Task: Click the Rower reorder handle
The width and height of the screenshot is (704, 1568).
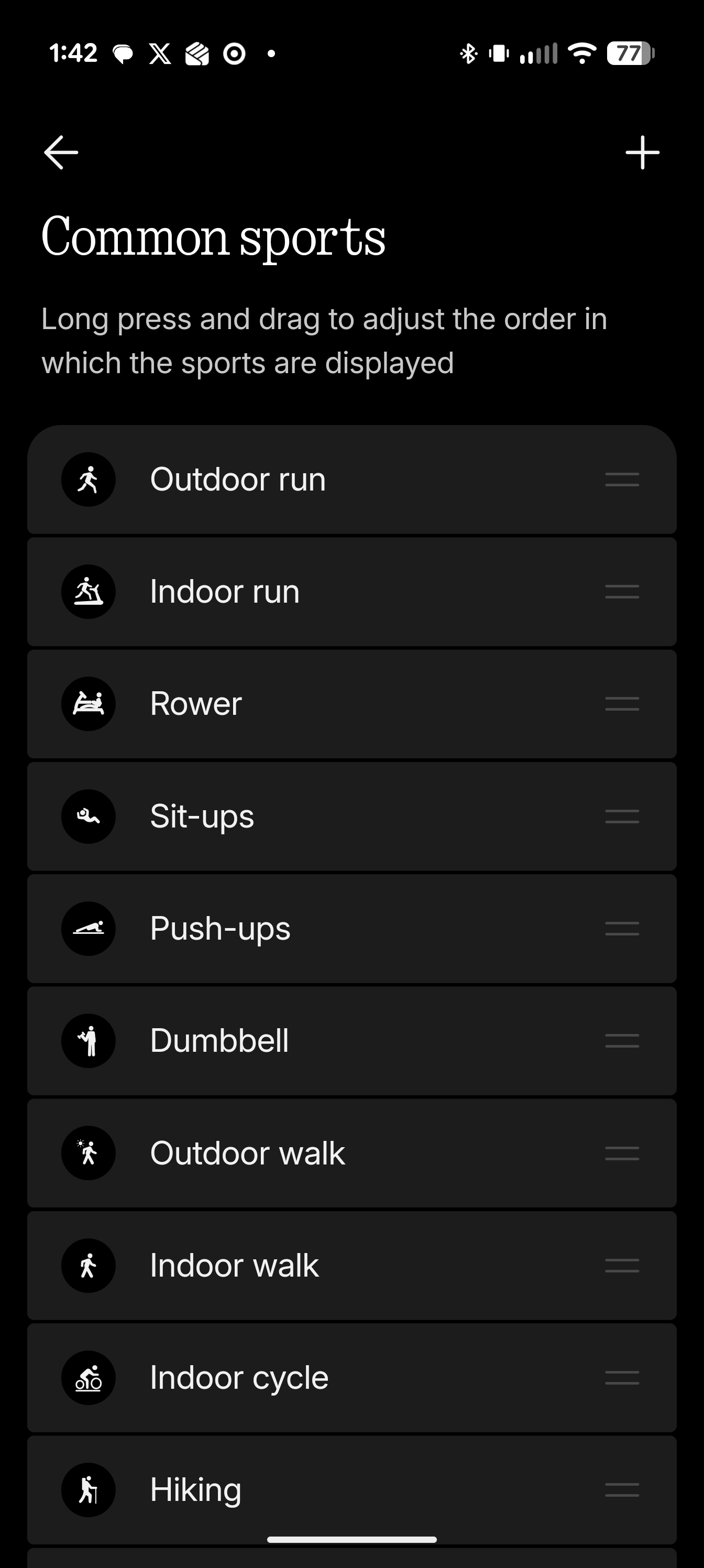Action: 622,703
